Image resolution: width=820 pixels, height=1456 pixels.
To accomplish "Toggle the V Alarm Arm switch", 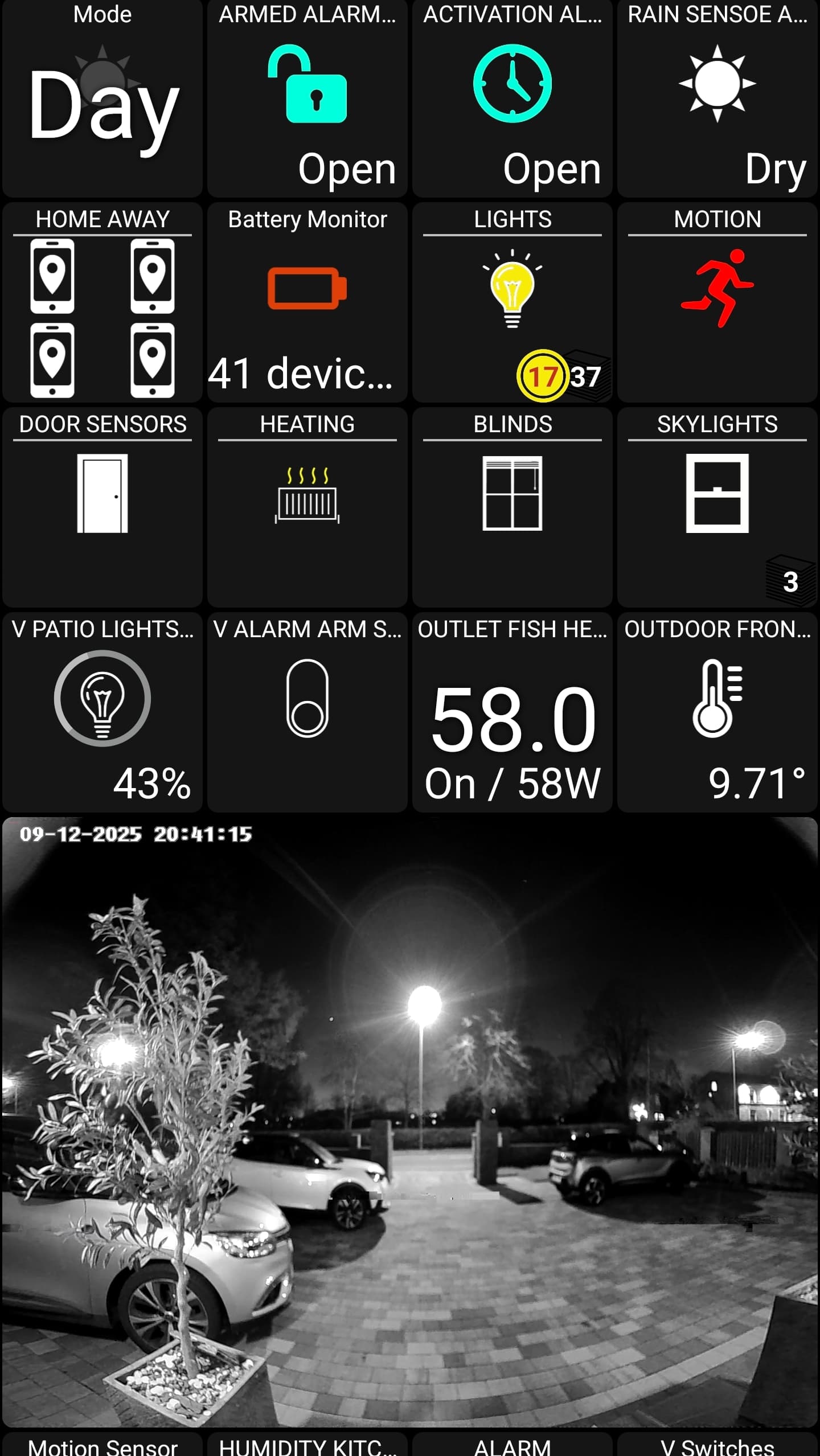I will click(x=307, y=712).
